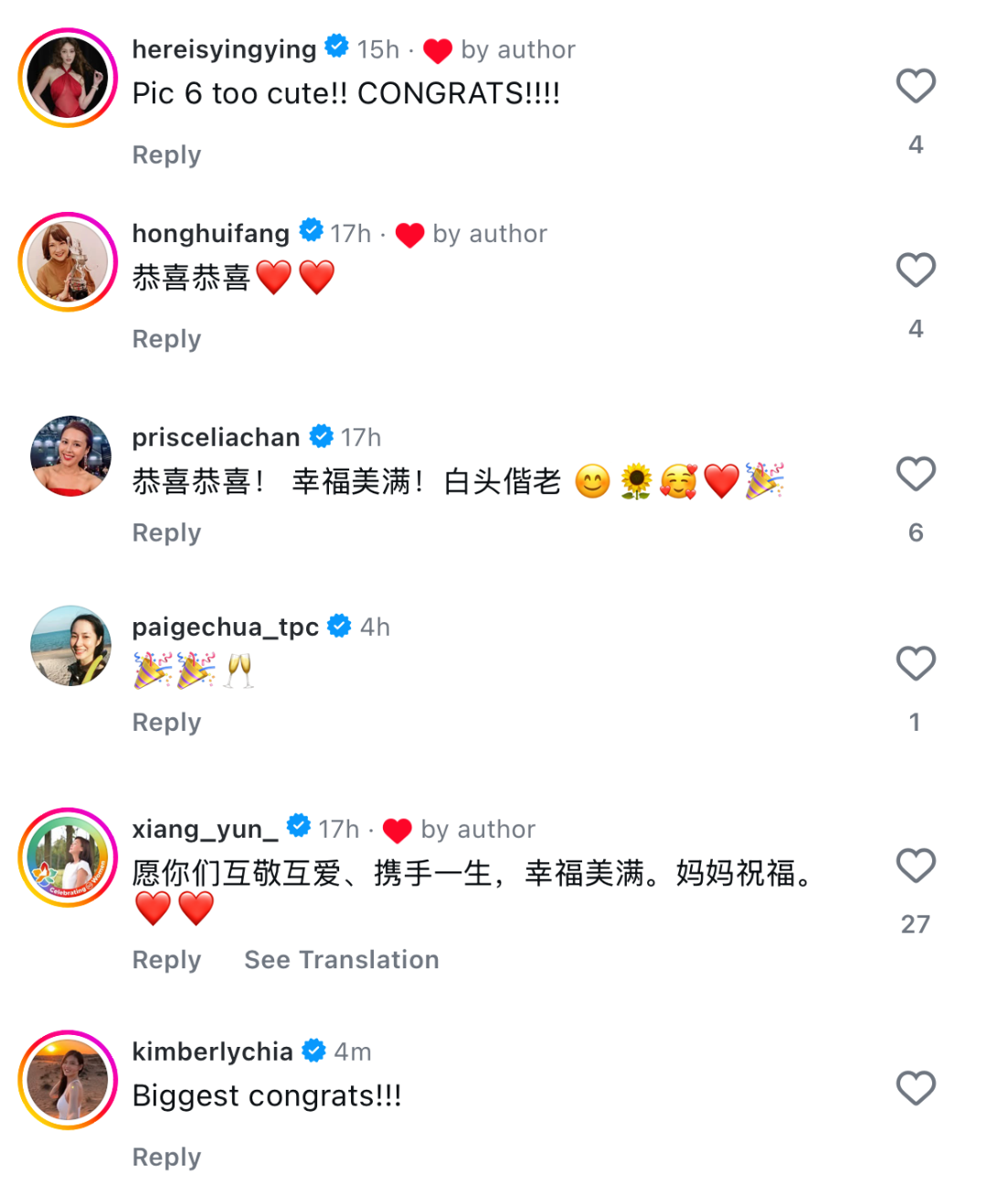Click the verified badge next to hereisyingying
987x1204 pixels.
(x=337, y=49)
